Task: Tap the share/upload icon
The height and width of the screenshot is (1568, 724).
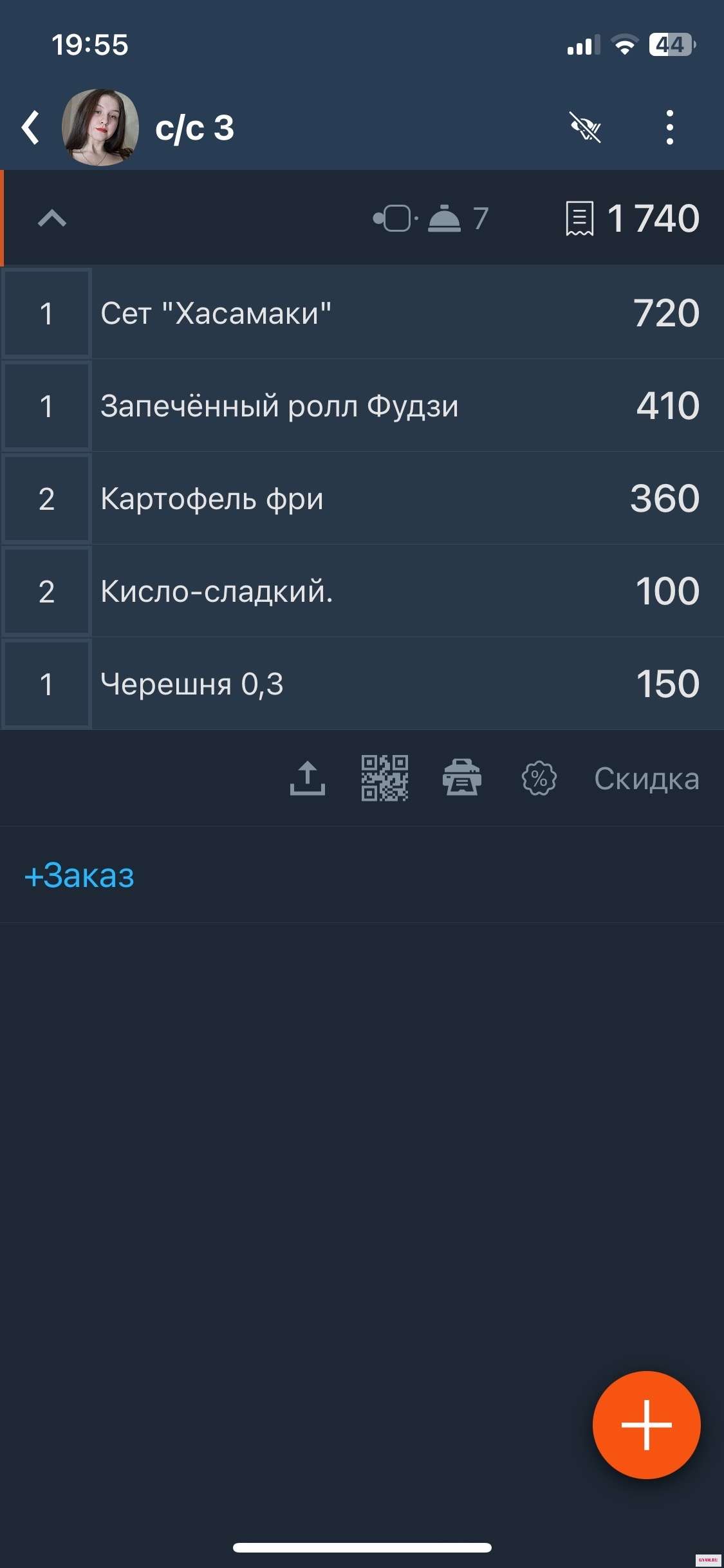Action: 308,778
